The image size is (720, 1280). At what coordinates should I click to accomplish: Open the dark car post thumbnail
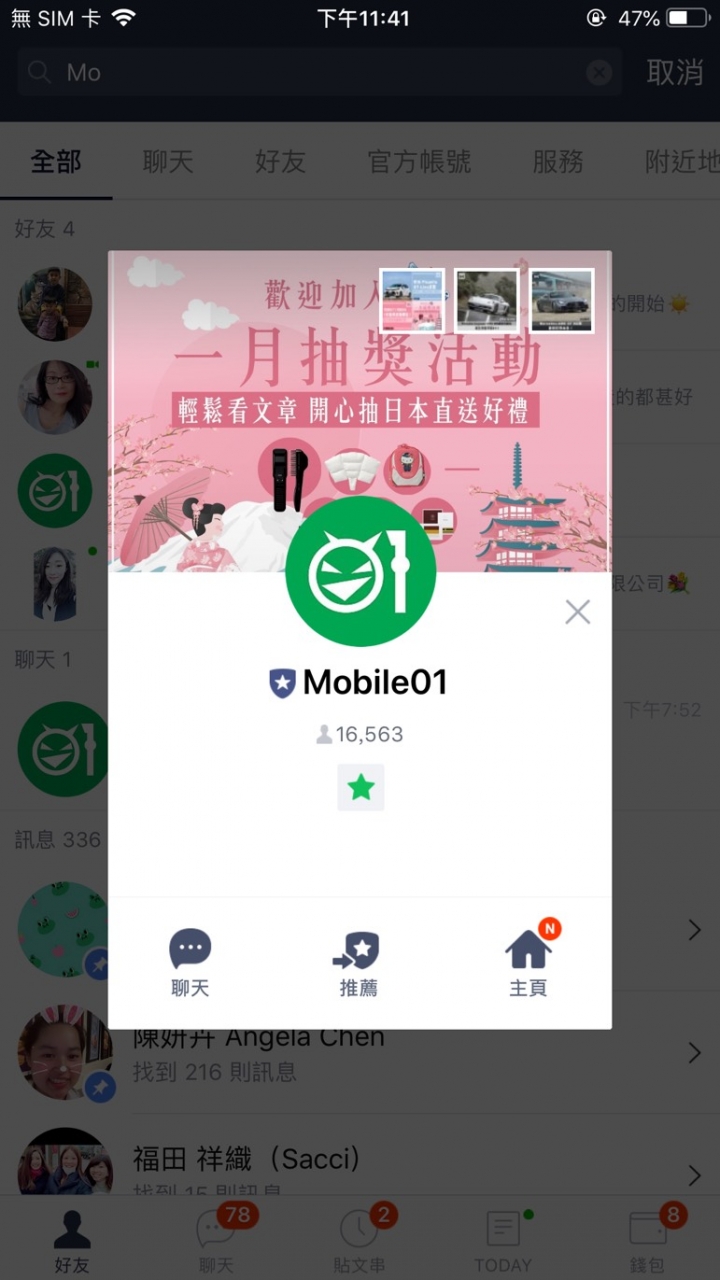pyautogui.click(x=561, y=300)
